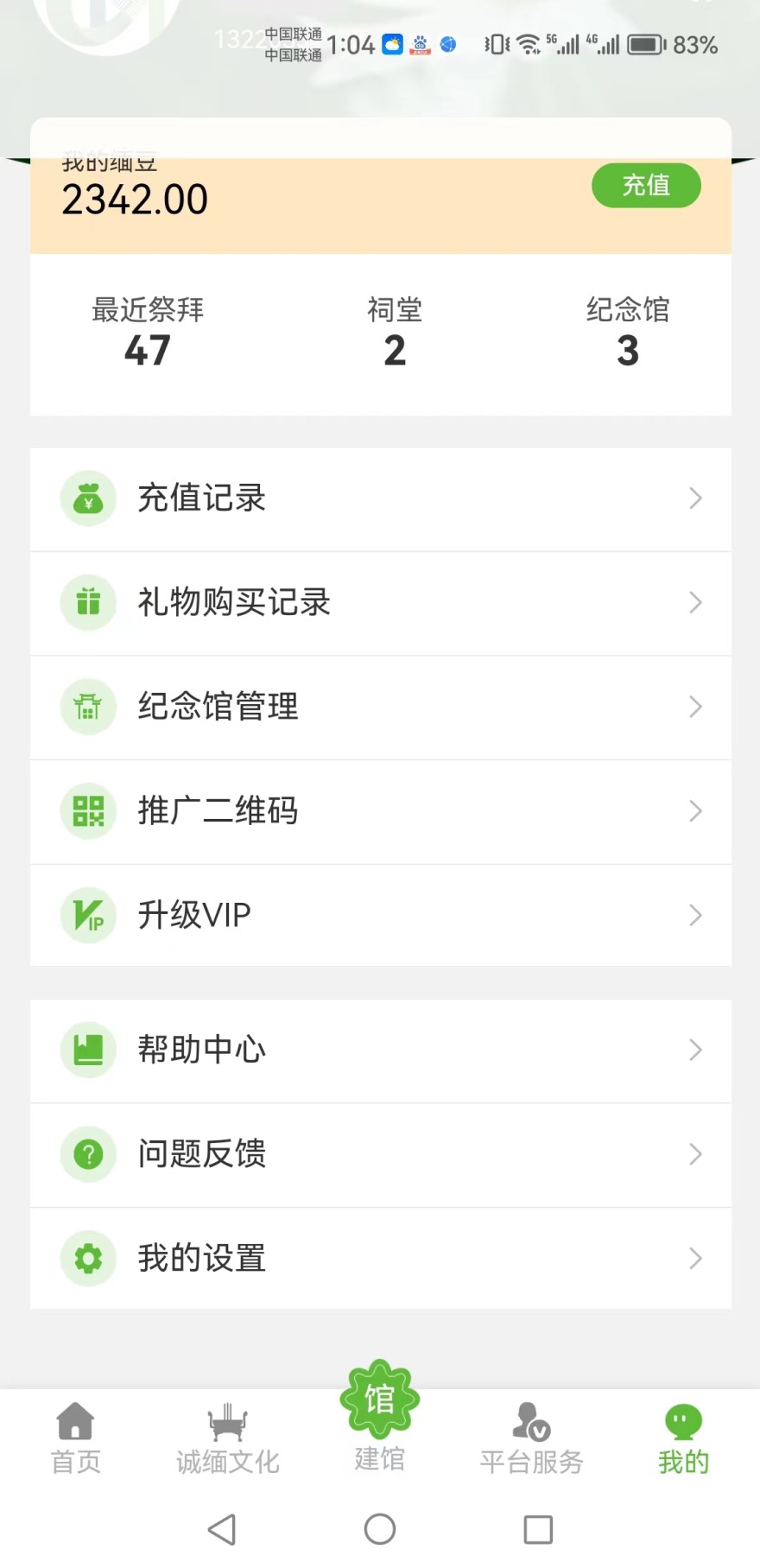Tap the system back button

click(x=222, y=1529)
